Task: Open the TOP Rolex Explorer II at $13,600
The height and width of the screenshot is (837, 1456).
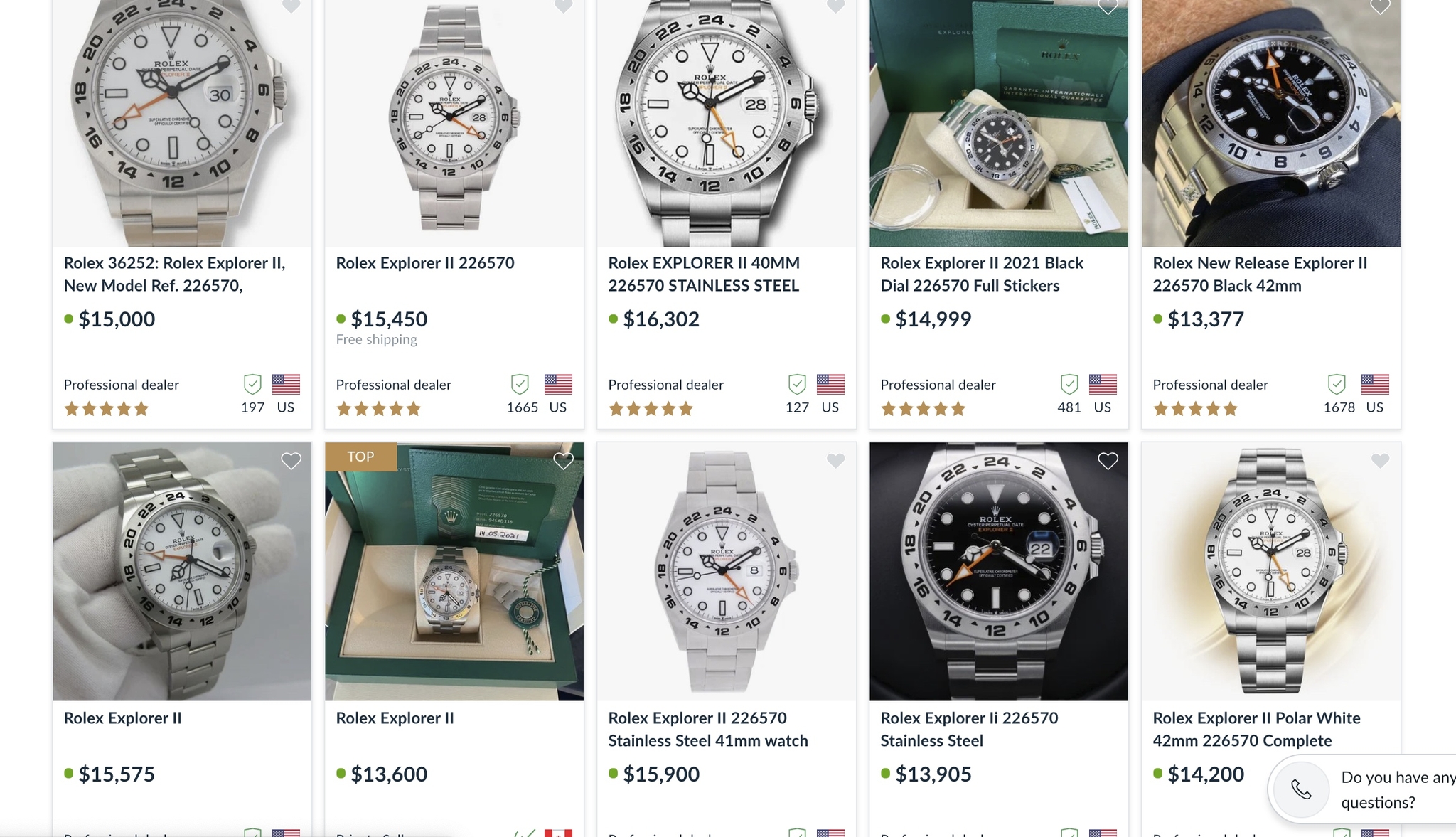Action: click(395, 718)
